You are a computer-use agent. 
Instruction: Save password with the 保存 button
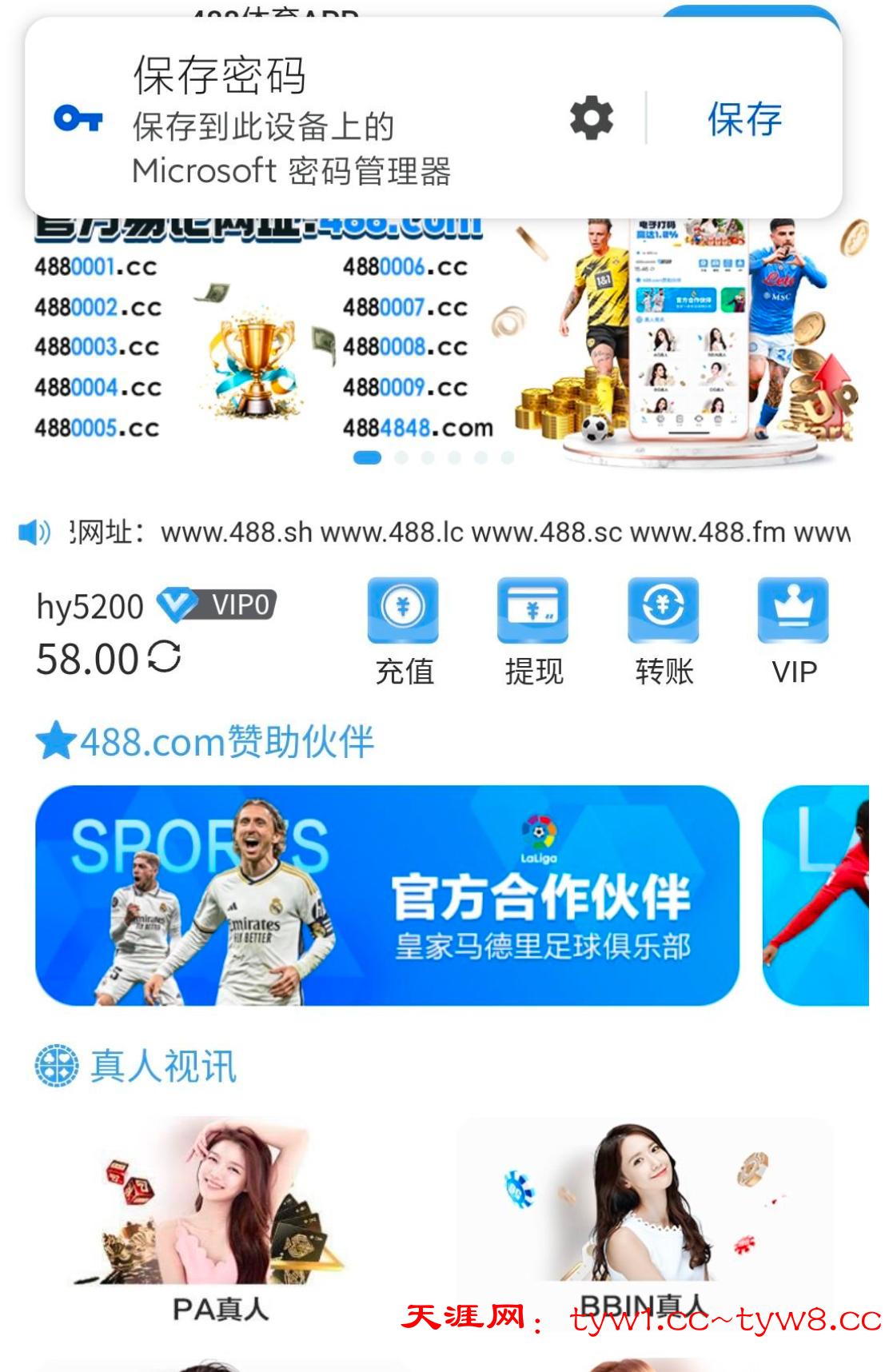point(743,119)
